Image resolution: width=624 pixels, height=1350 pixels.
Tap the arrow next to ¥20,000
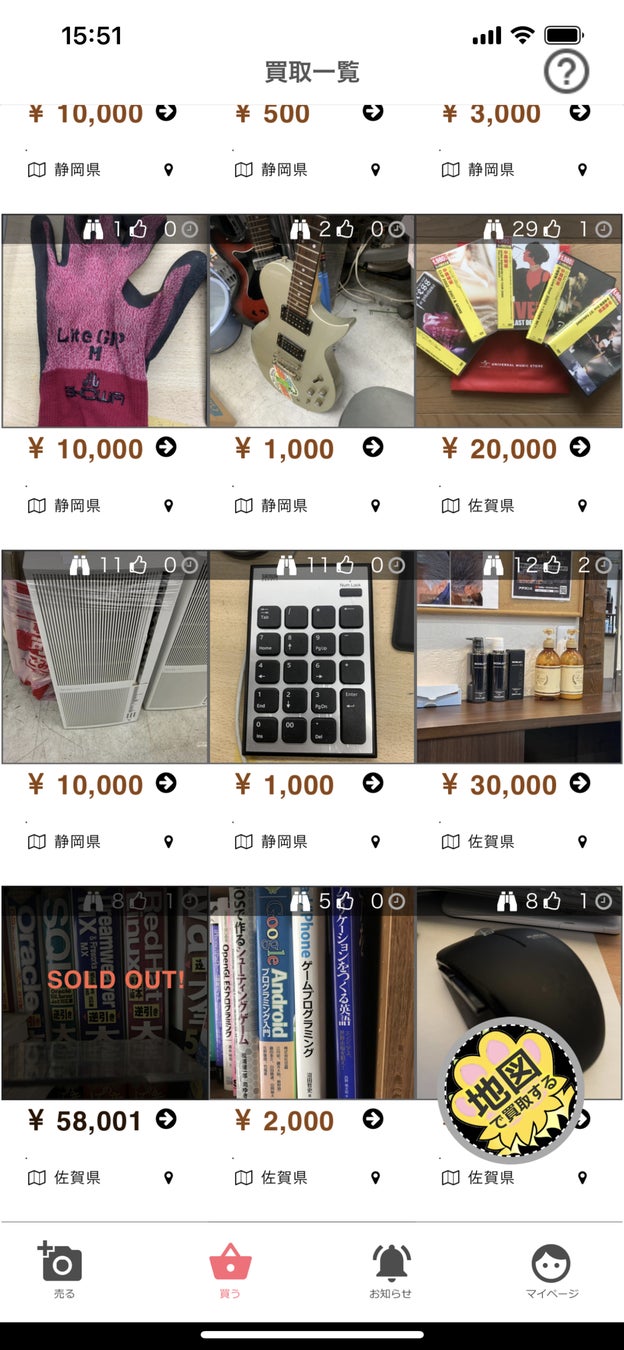point(580,447)
